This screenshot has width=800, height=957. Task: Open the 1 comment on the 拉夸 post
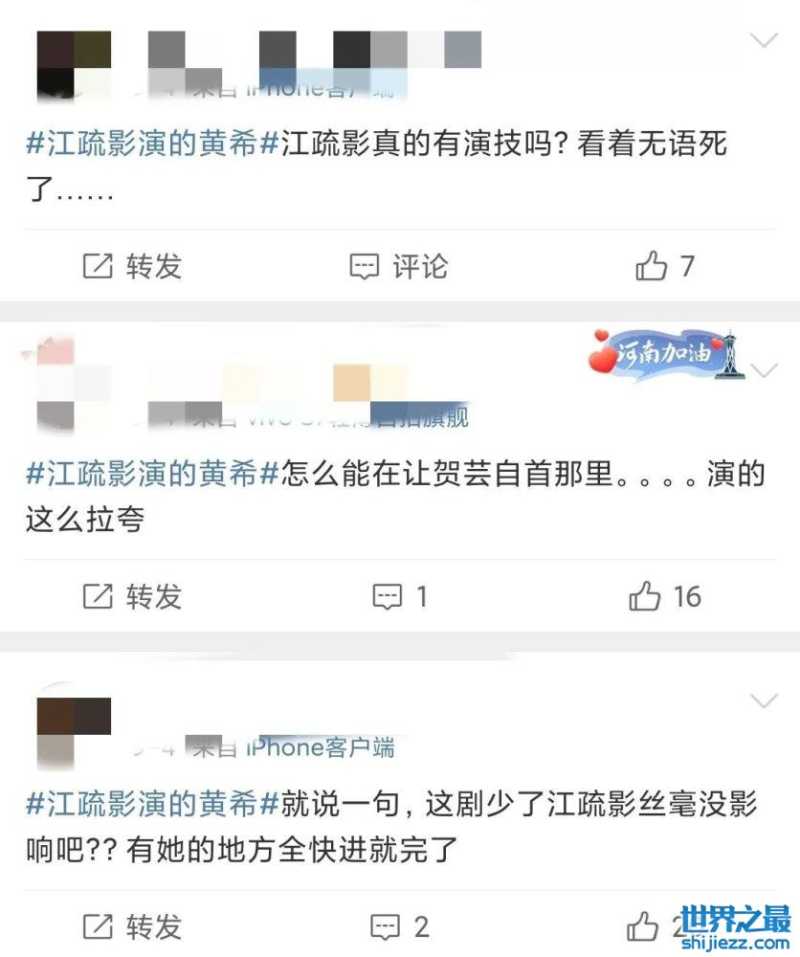click(x=400, y=597)
